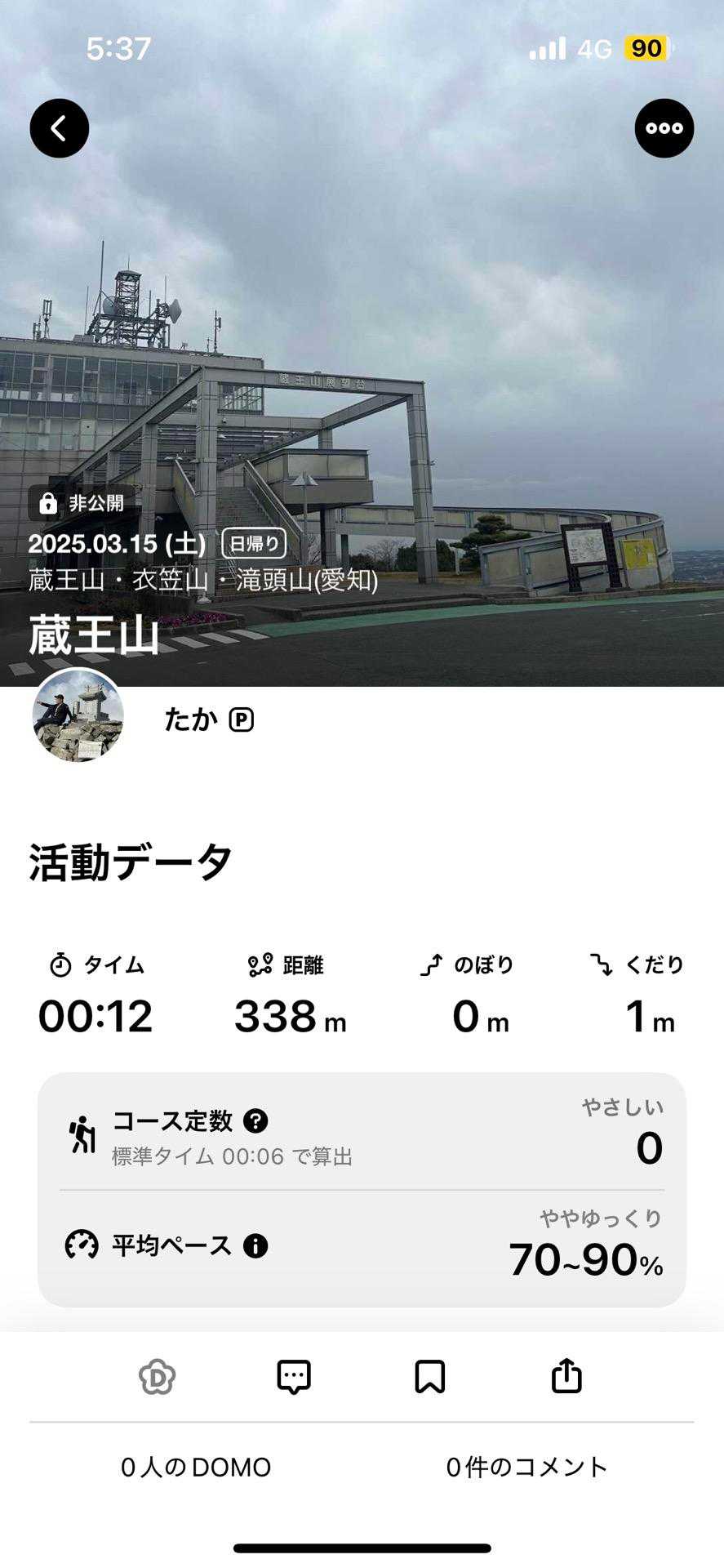
Task: Show info about 平均ペース
Action: [x=255, y=1246]
